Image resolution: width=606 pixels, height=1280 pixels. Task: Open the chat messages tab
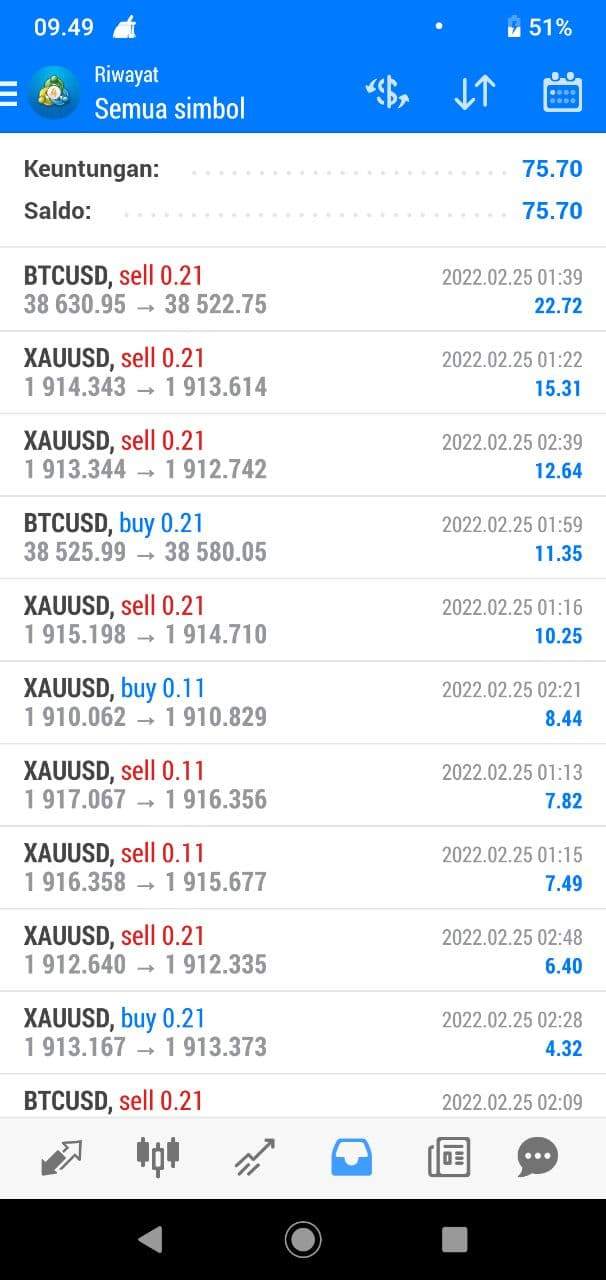(538, 1158)
